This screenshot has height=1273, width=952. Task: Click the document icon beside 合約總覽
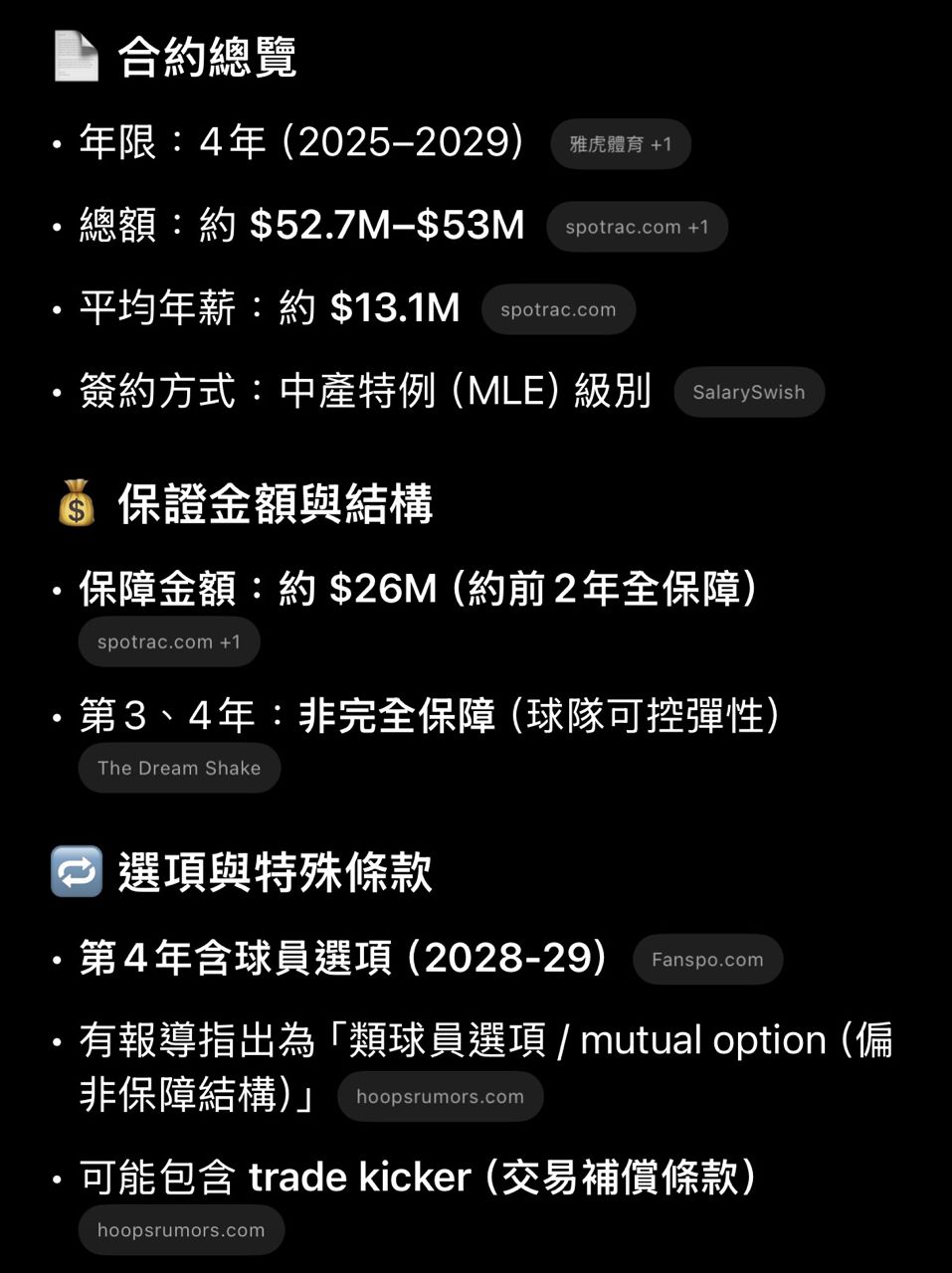point(75,55)
